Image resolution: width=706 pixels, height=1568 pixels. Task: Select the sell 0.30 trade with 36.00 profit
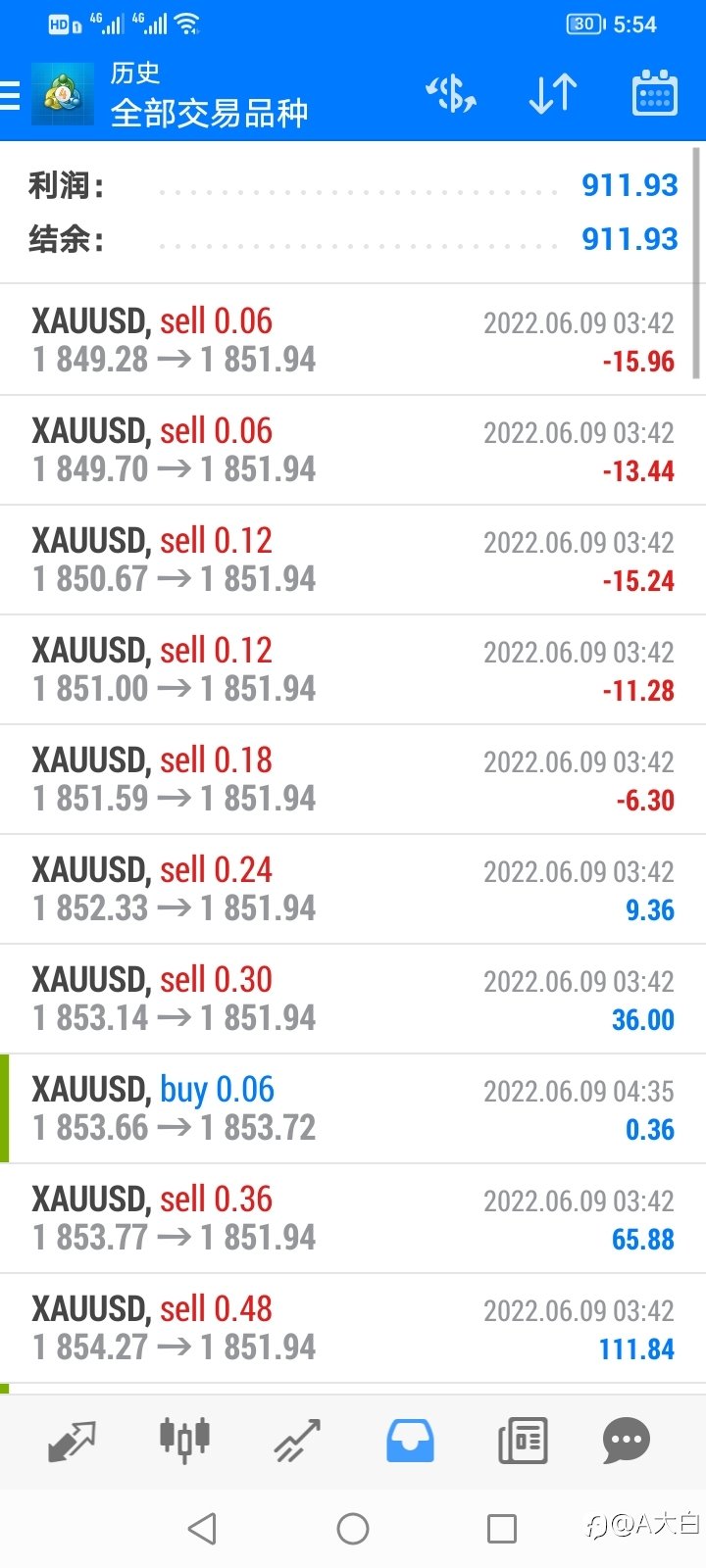[353, 999]
